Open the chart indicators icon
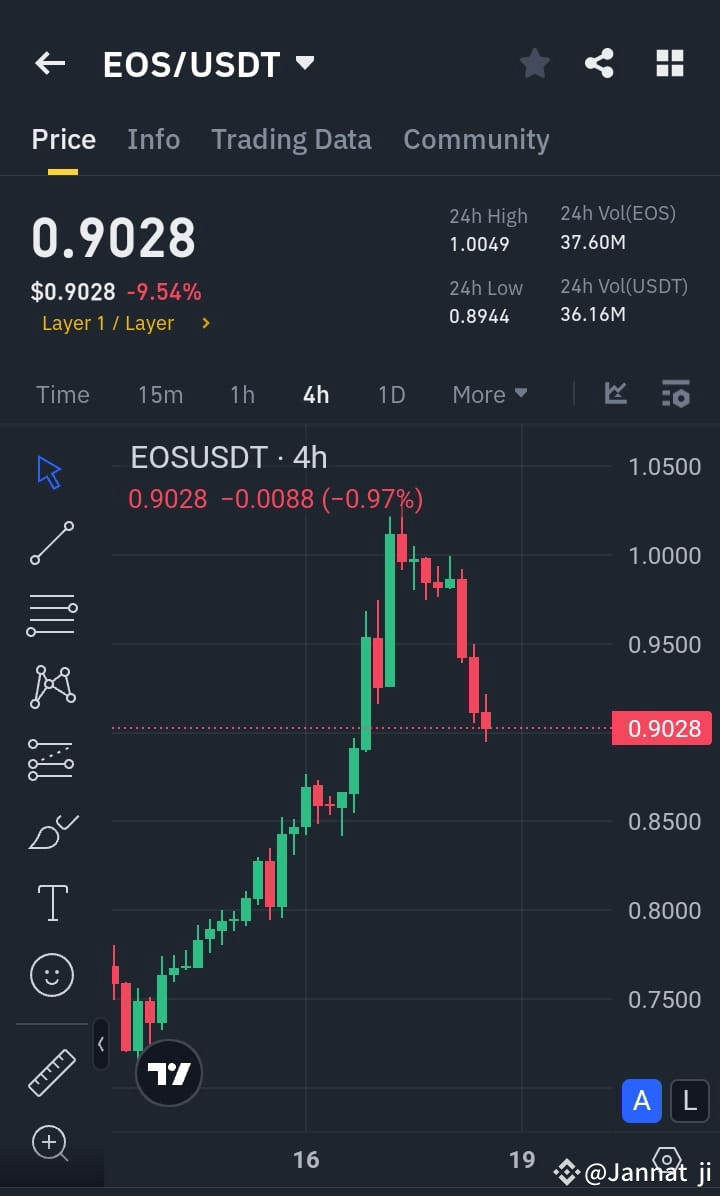Screen dimensions: 720x1196 (x=615, y=394)
